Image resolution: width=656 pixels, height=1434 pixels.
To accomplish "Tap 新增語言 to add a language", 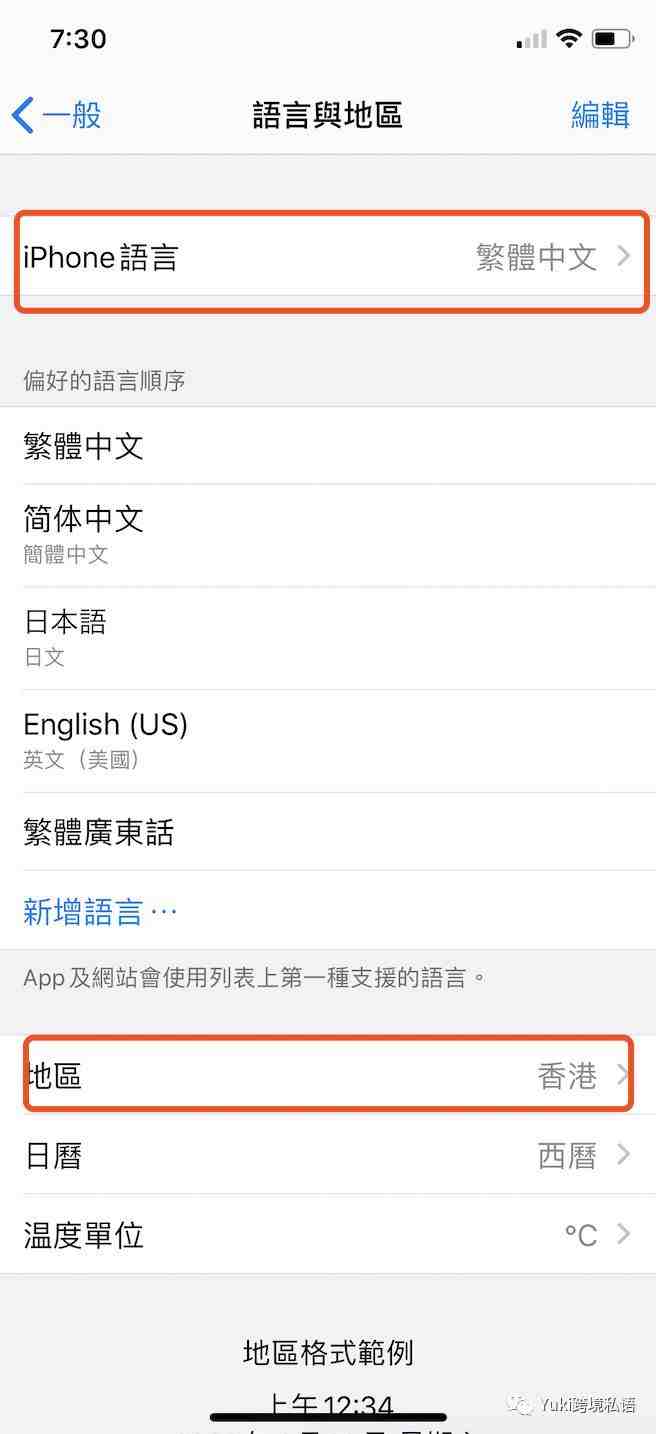I will tap(100, 911).
